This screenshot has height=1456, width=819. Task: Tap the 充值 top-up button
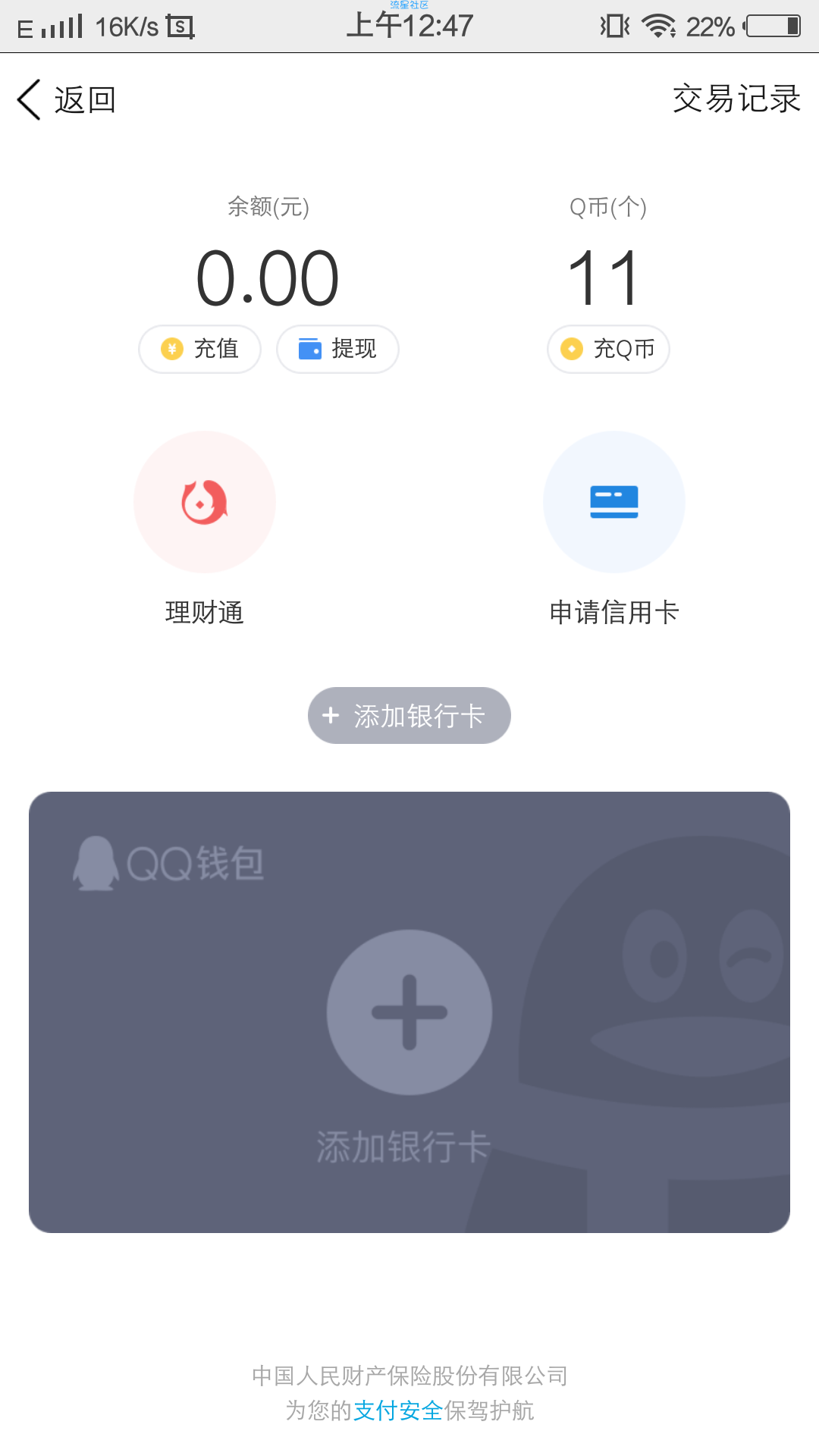200,349
